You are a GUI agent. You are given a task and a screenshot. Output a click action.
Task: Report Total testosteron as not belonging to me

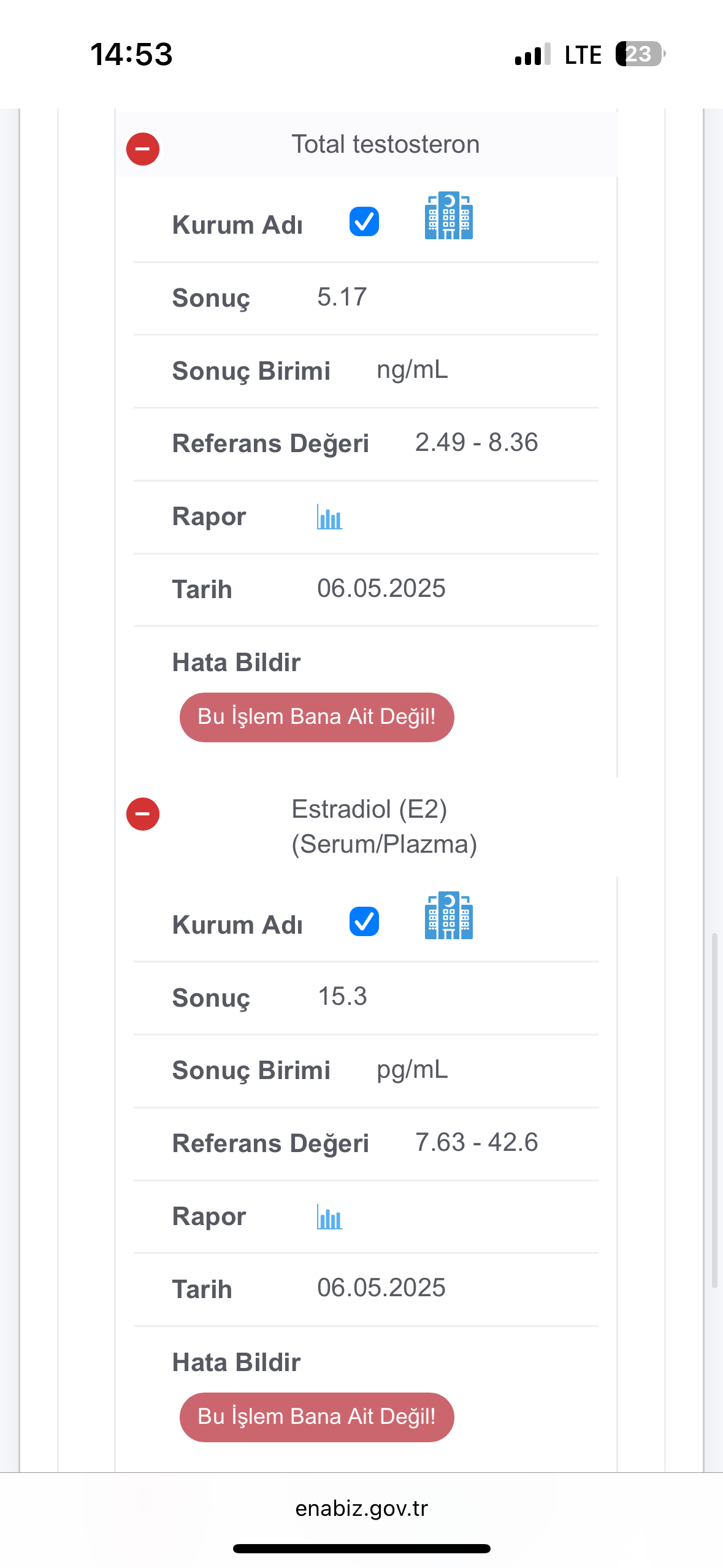pyautogui.click(x=316, y=717)
